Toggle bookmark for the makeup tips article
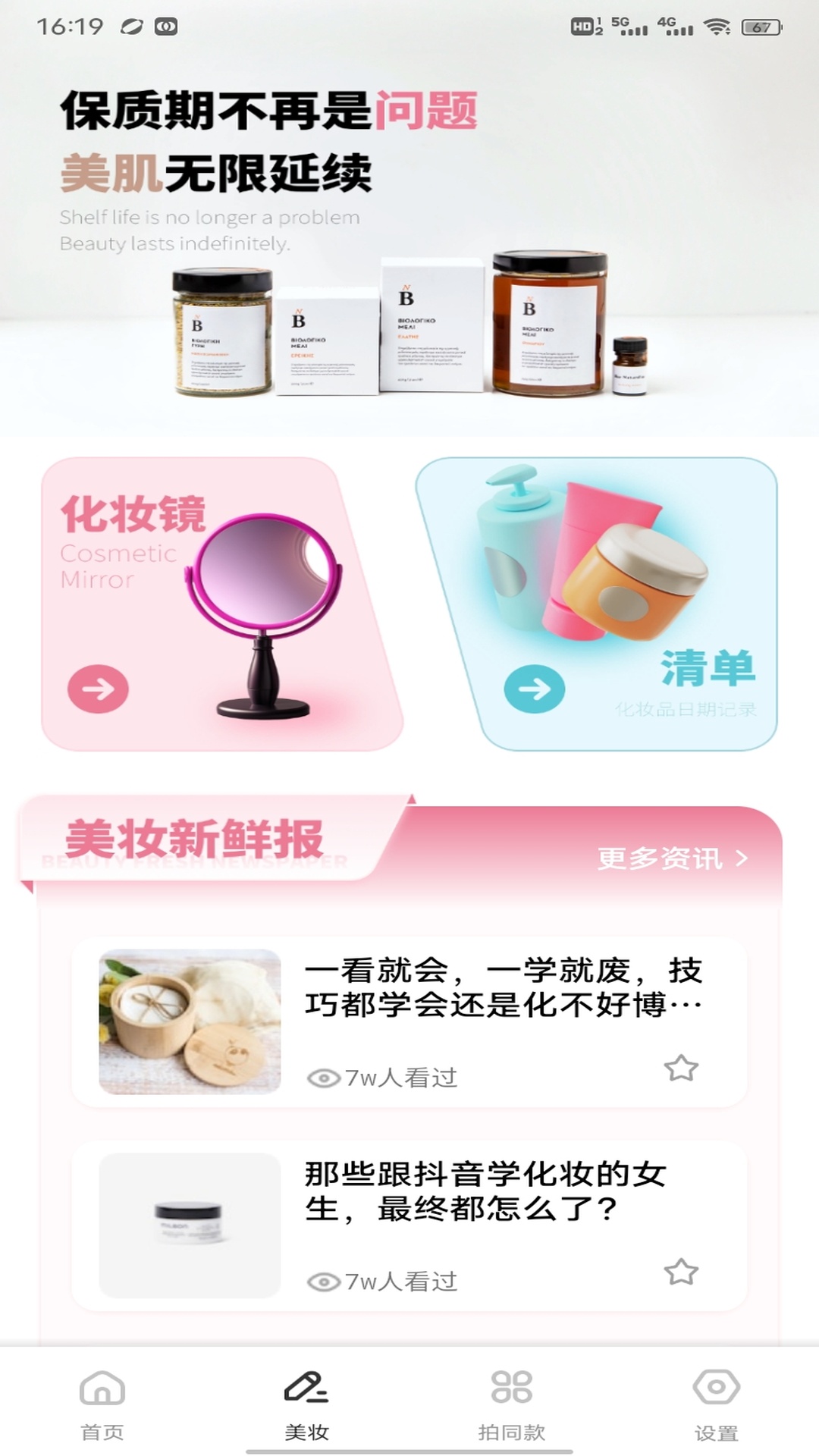Viewport: 819px width, 1456px height. tap(681, 1068)
